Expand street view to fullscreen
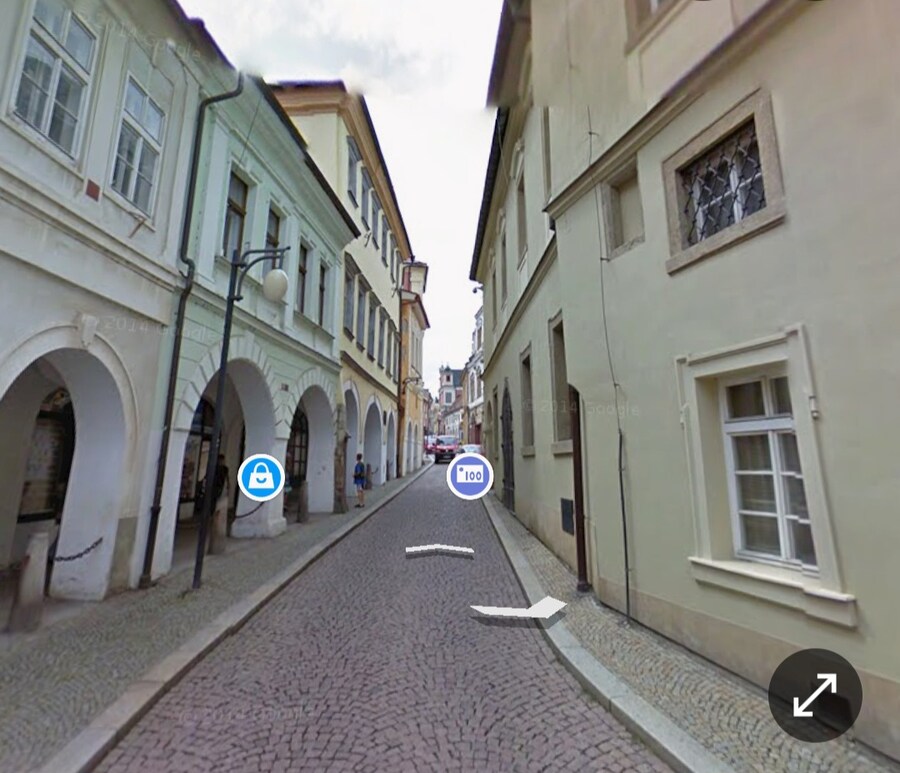This screenshot has height=773, width=900. pyautogui.click(x=815, y=695)
